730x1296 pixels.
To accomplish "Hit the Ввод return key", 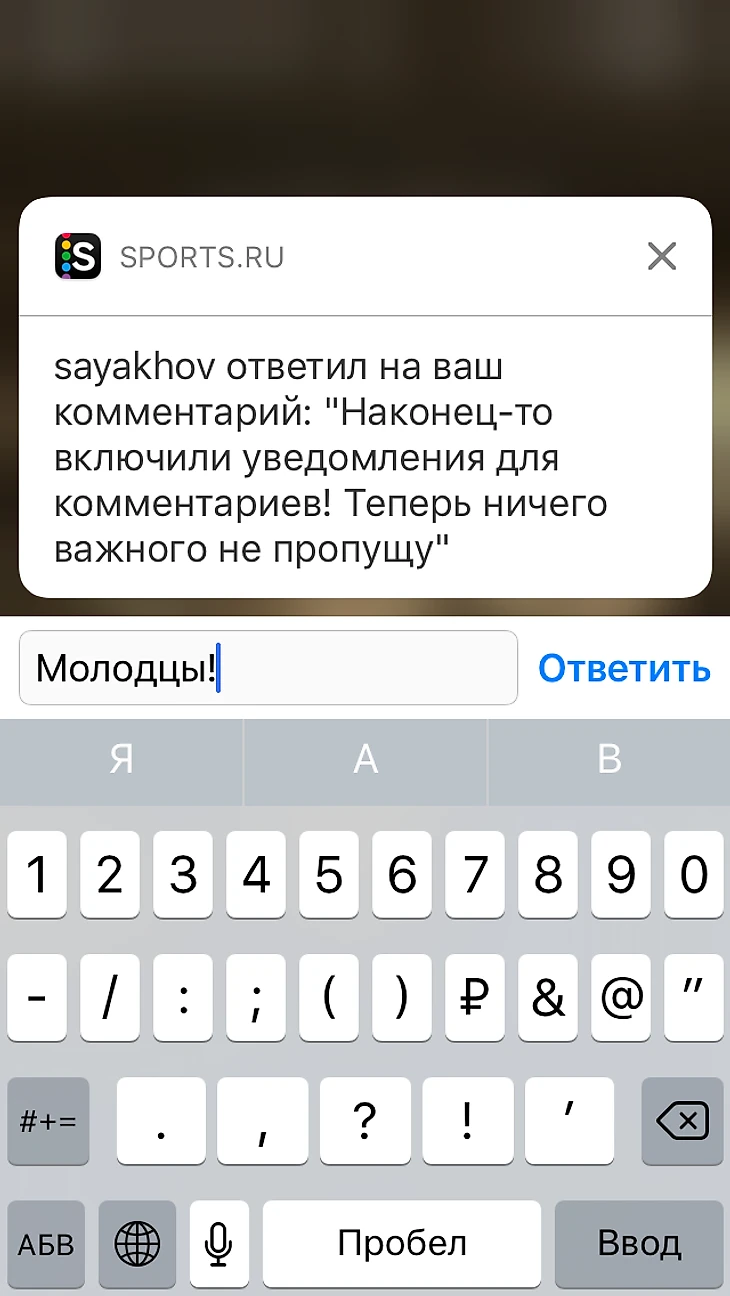I will pyautogui.click(x=639, y=1244).
